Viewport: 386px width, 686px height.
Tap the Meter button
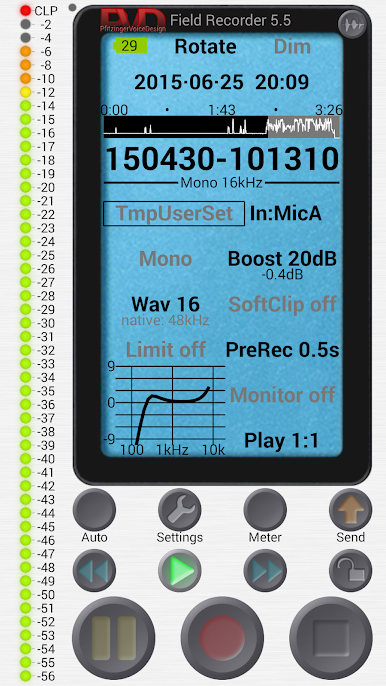[x=265, y=510]
